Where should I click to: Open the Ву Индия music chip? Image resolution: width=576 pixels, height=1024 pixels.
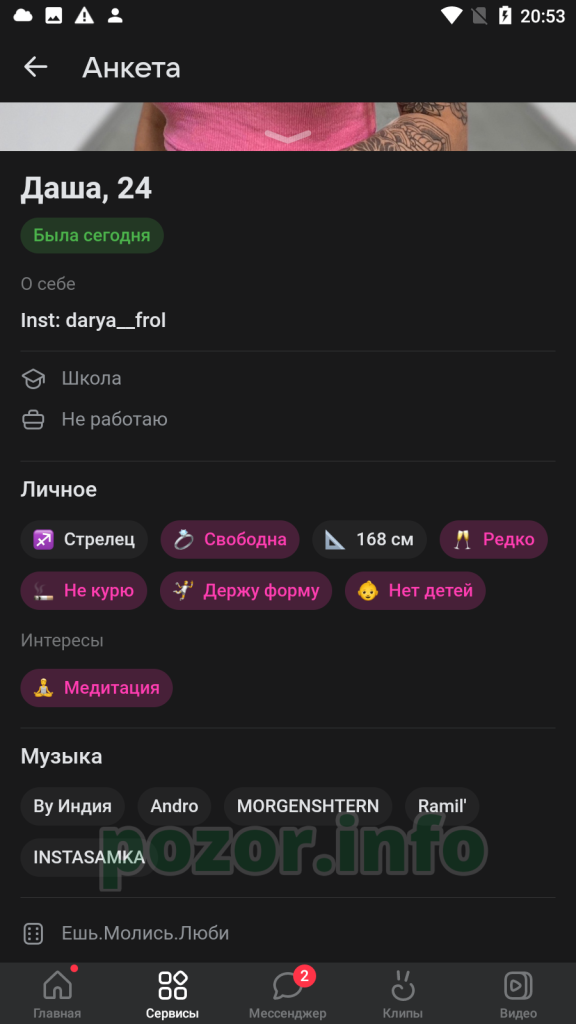pos(72,806)
